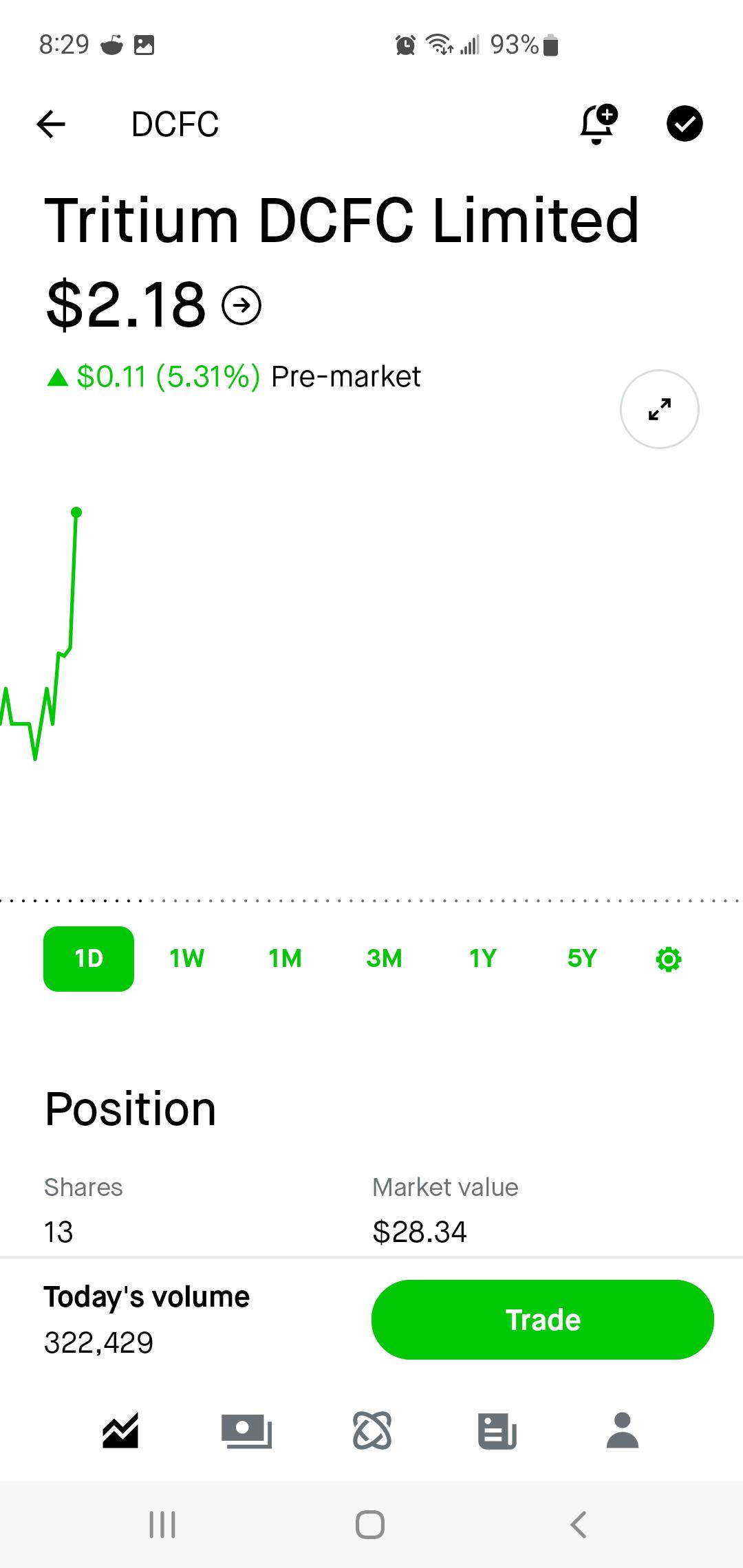Tap the Android back chevron
The height and width of the screenshot is (1568, 743).
pyautogui.click(x=578, y=1524)
